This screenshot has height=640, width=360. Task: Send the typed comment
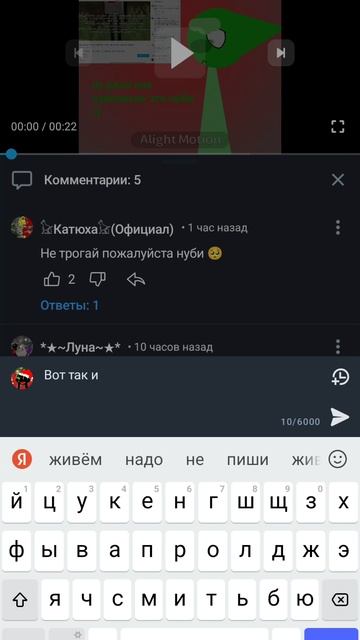[340, 417]
